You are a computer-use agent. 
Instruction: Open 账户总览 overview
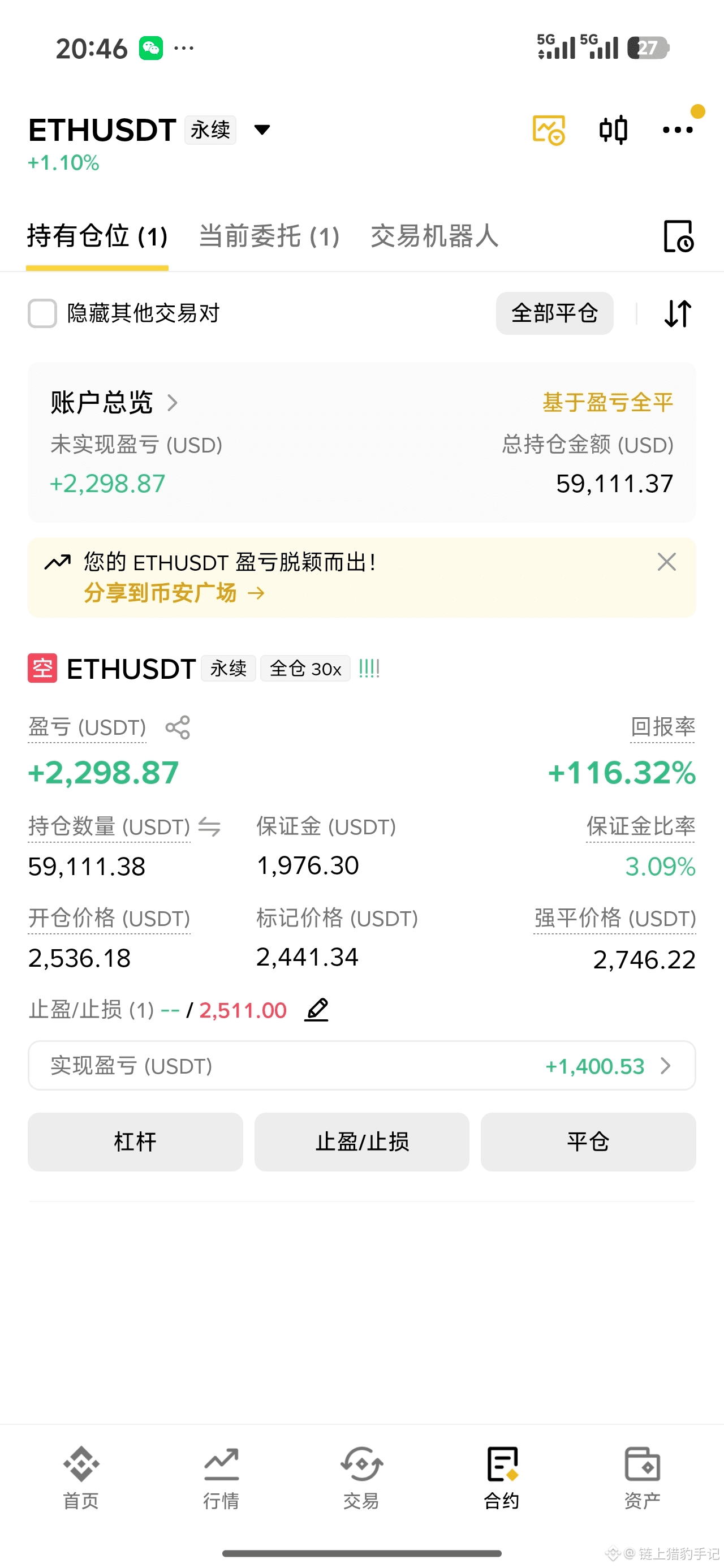pyautogui.click(x=114, y=402)
